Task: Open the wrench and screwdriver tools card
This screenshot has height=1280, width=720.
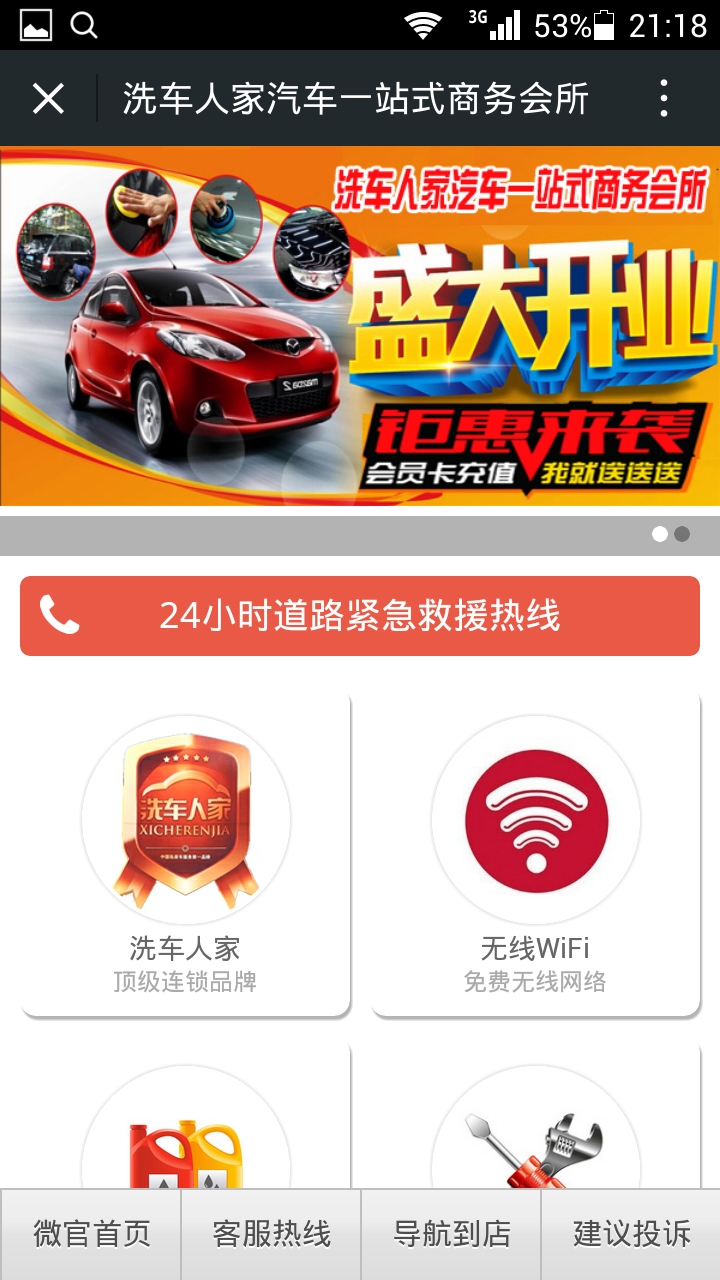Action: 536,1130
